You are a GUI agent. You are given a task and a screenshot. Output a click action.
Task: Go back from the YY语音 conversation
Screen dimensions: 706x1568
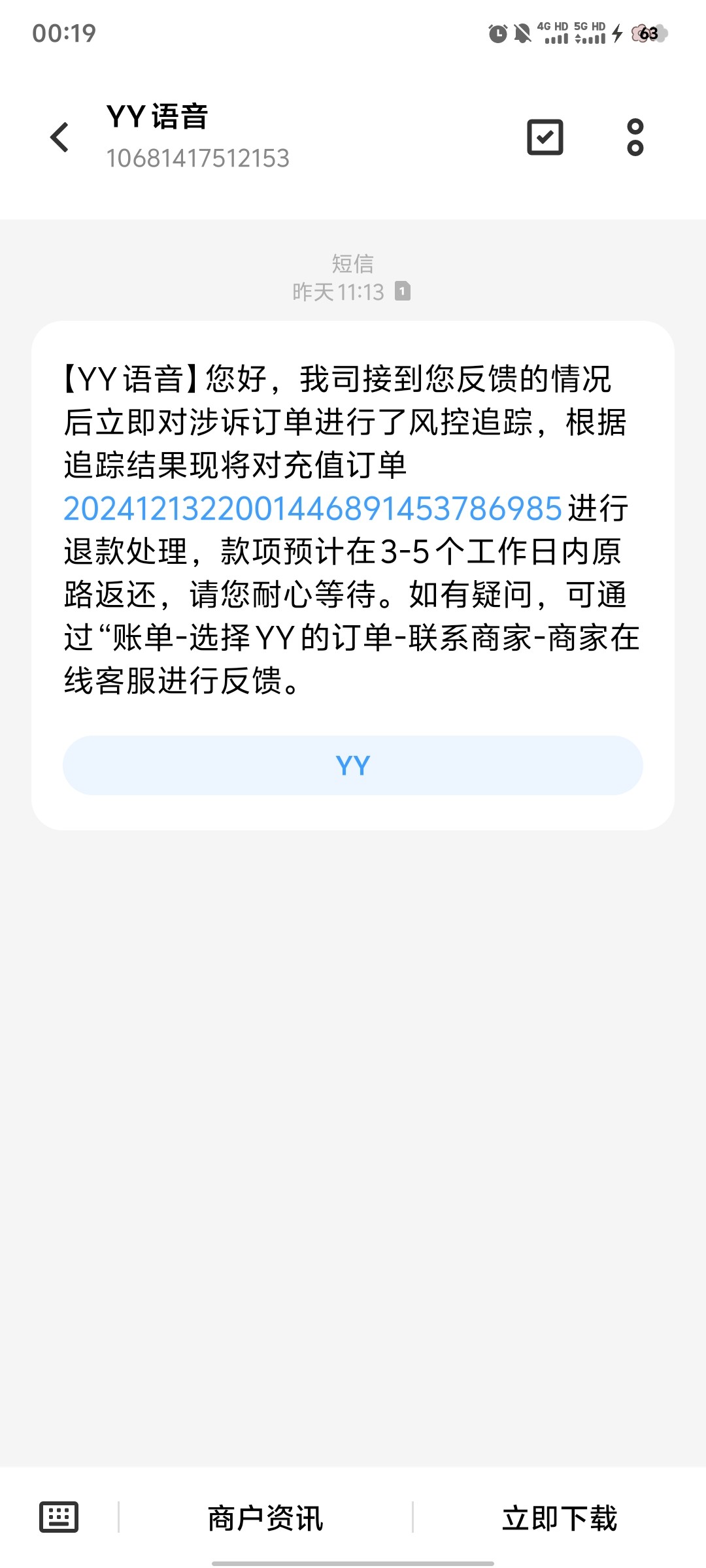pos(59,137)
